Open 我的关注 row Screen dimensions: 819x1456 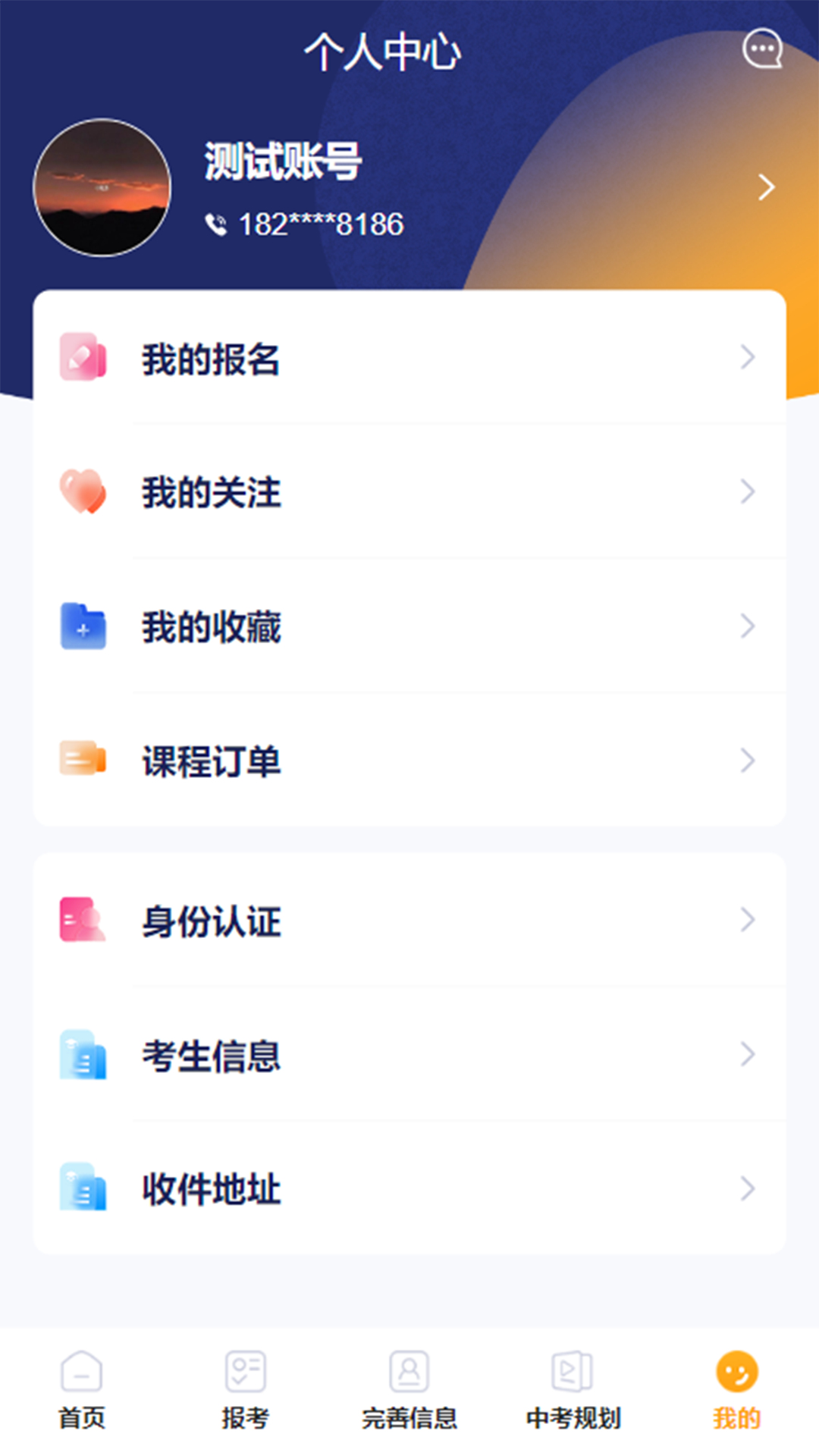pos(409,491)
